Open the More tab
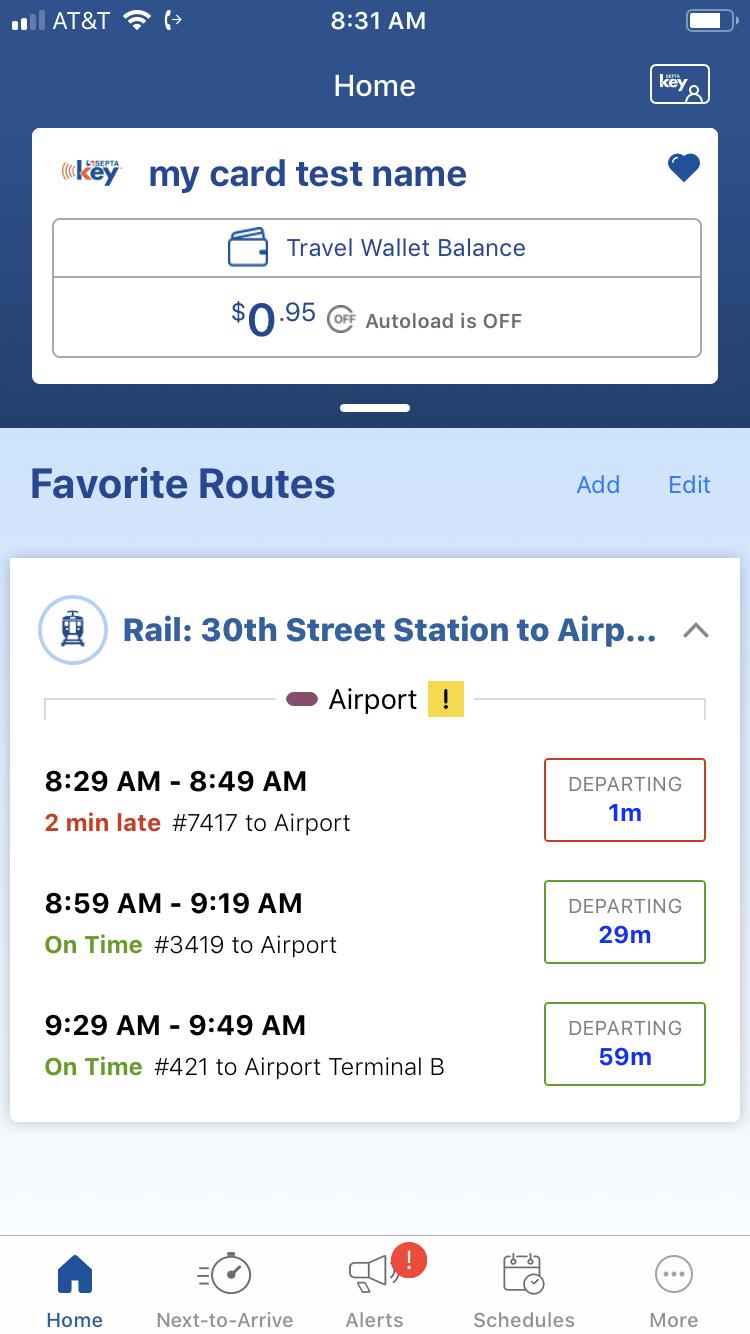The width and height of the screenshot is (750, 1334). [x=674, y=1288]
